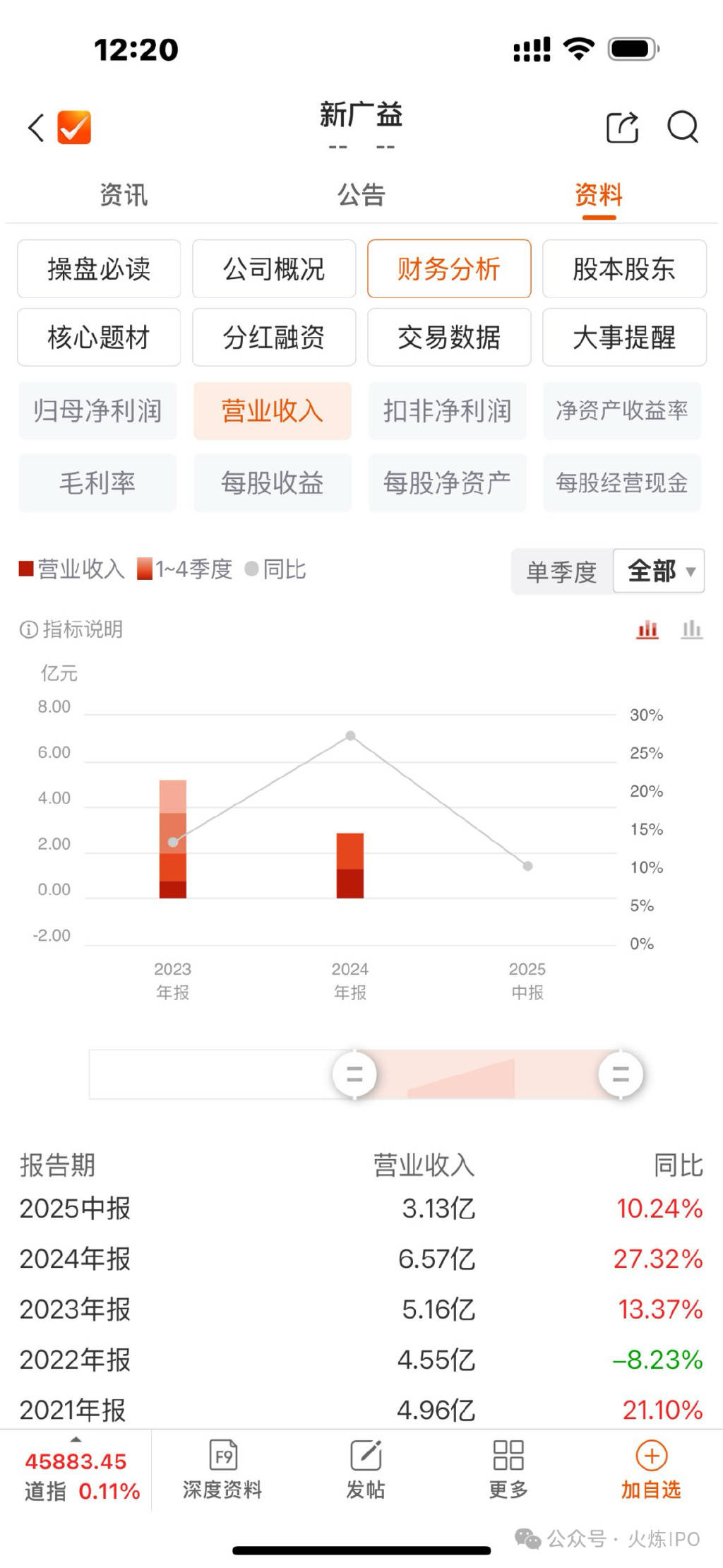Open 股本股东 section

(624, 269)
